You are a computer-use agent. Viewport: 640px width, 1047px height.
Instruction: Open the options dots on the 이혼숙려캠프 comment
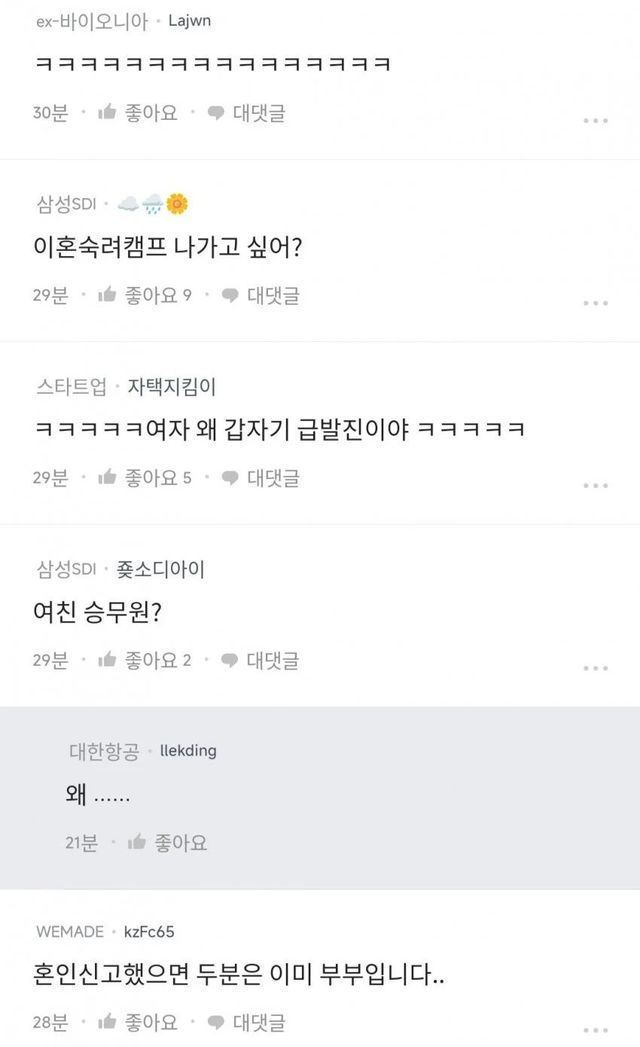coord(595,303)
